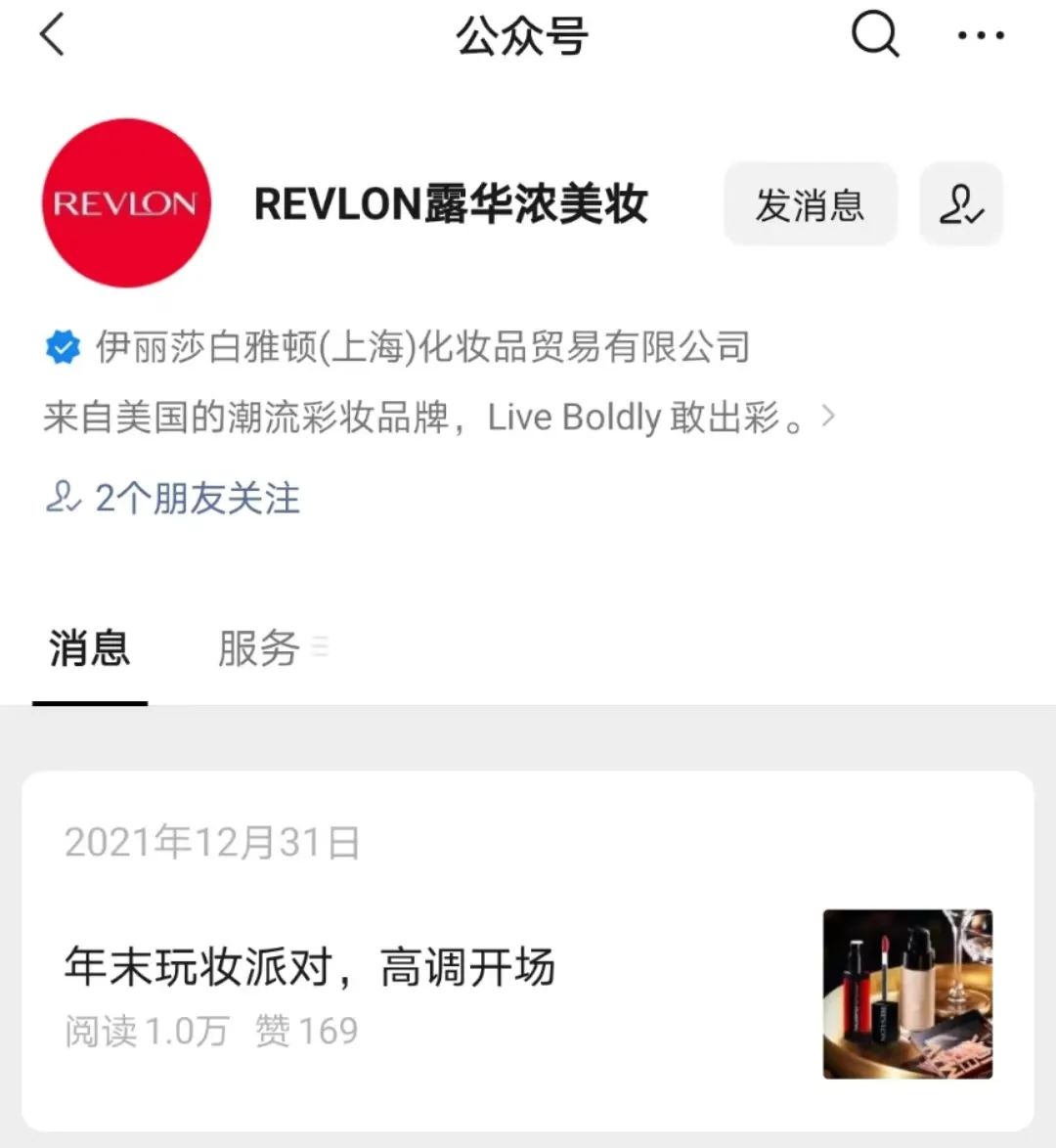Go back using the top arrow
The height and width of the screenshot is (1148, 1056).
tap(52, 35)
